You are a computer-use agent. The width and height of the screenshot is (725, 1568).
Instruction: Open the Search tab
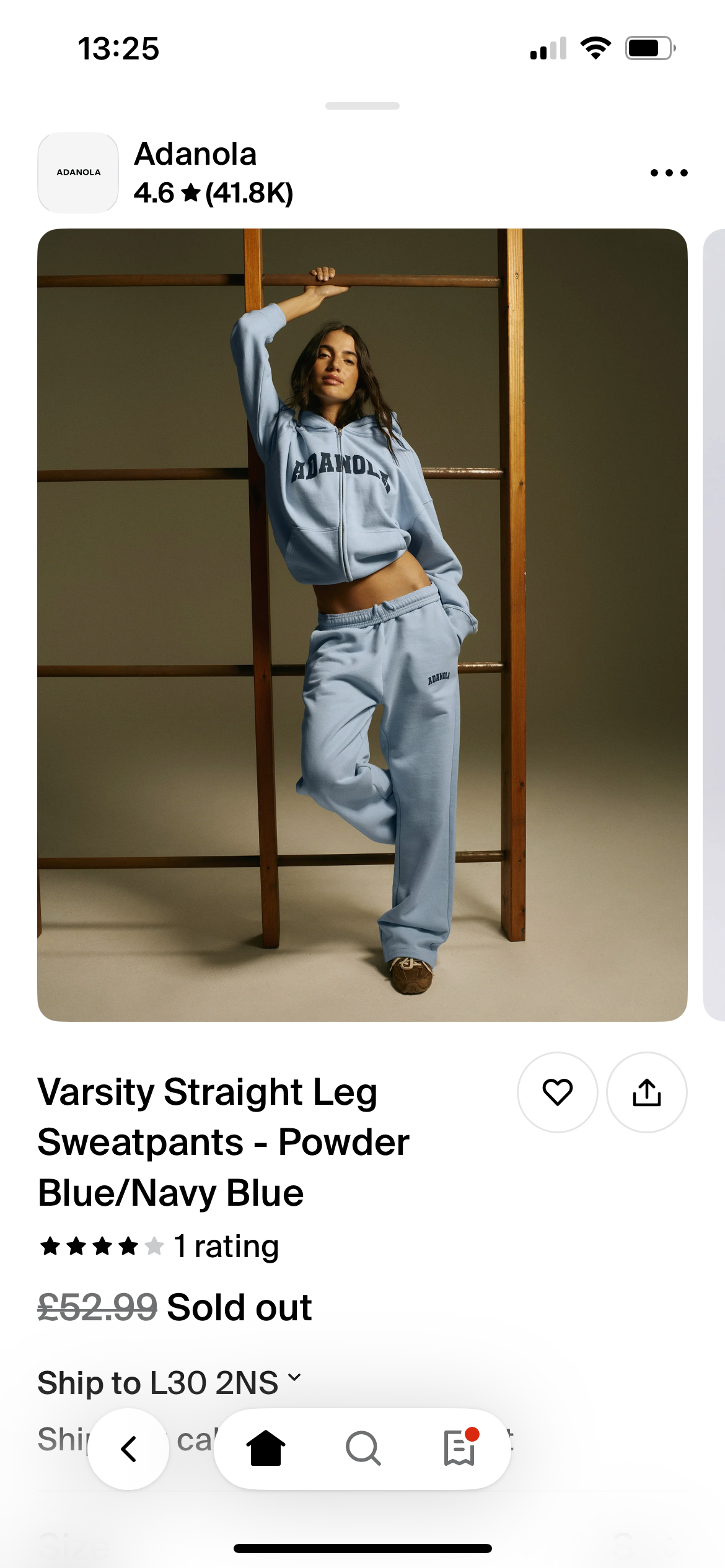click(x=362, y=1448)
